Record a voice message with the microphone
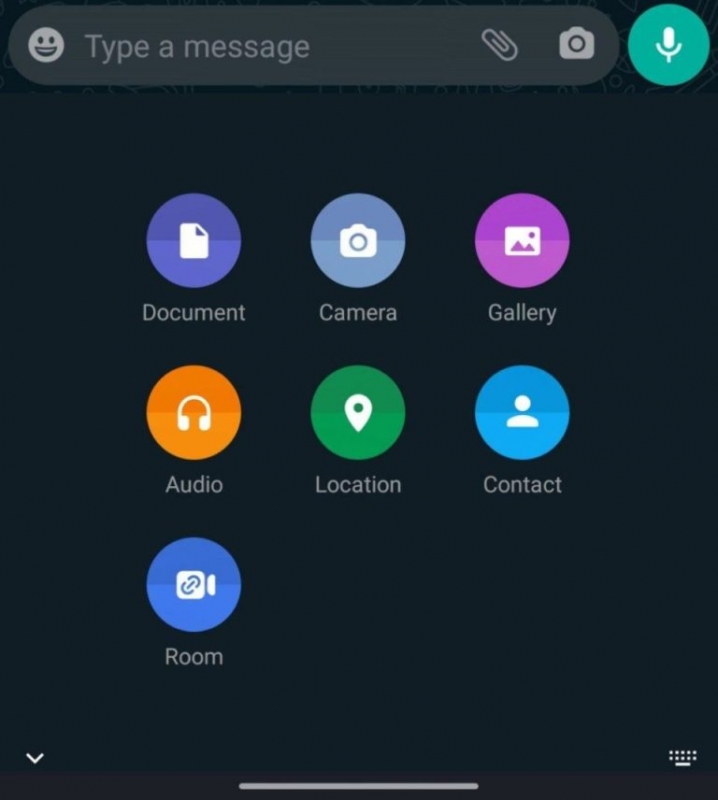The width and height of the screenshot is (718, 800). (668, 45)
